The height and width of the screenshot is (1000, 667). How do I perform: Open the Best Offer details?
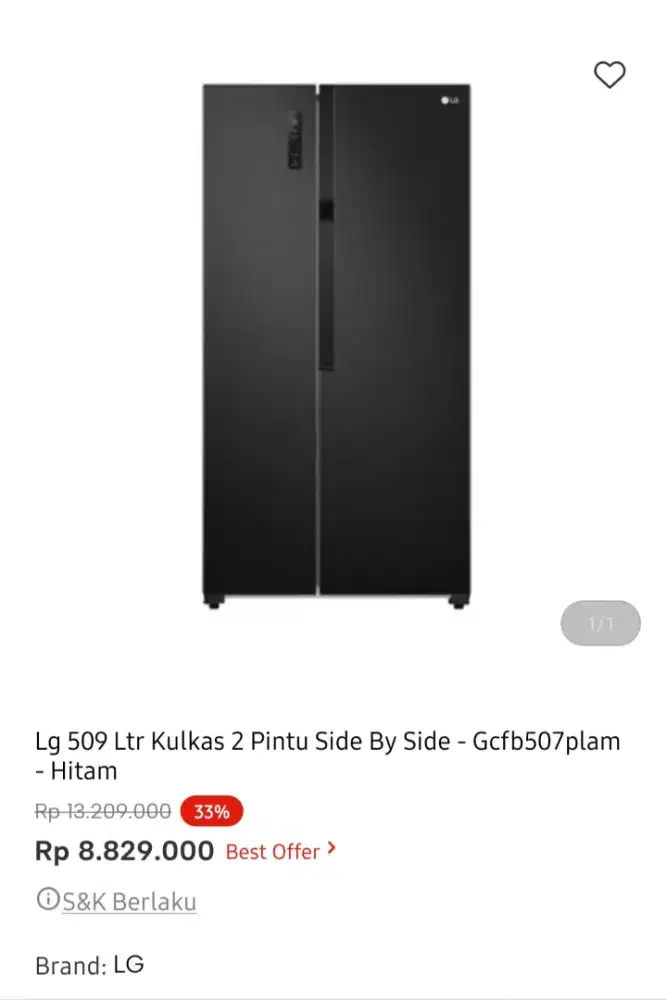[281, 852]
